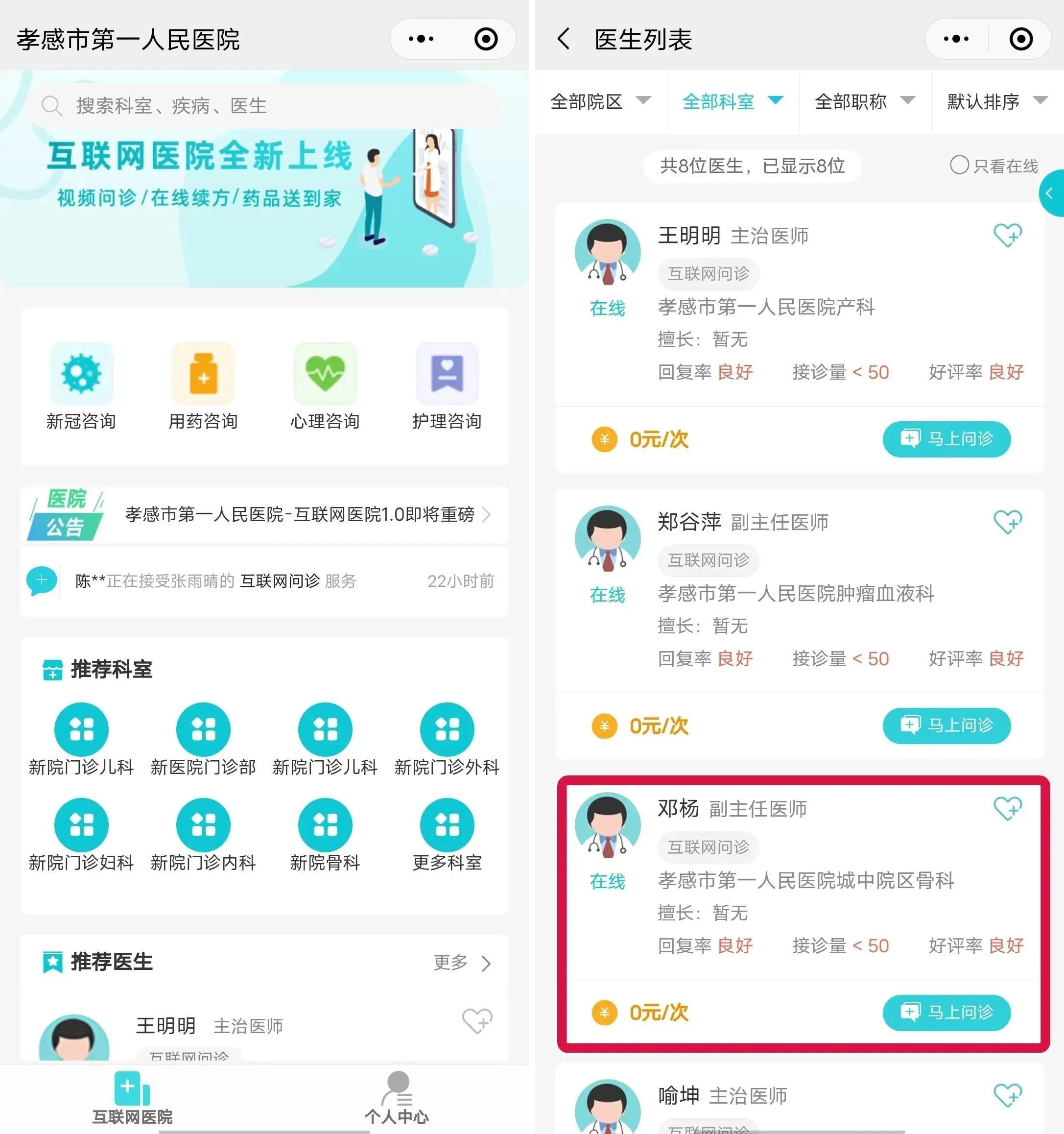Open 新院门诊外科 department
This screenshot has width=1064, height=1134.
(447, 740)
